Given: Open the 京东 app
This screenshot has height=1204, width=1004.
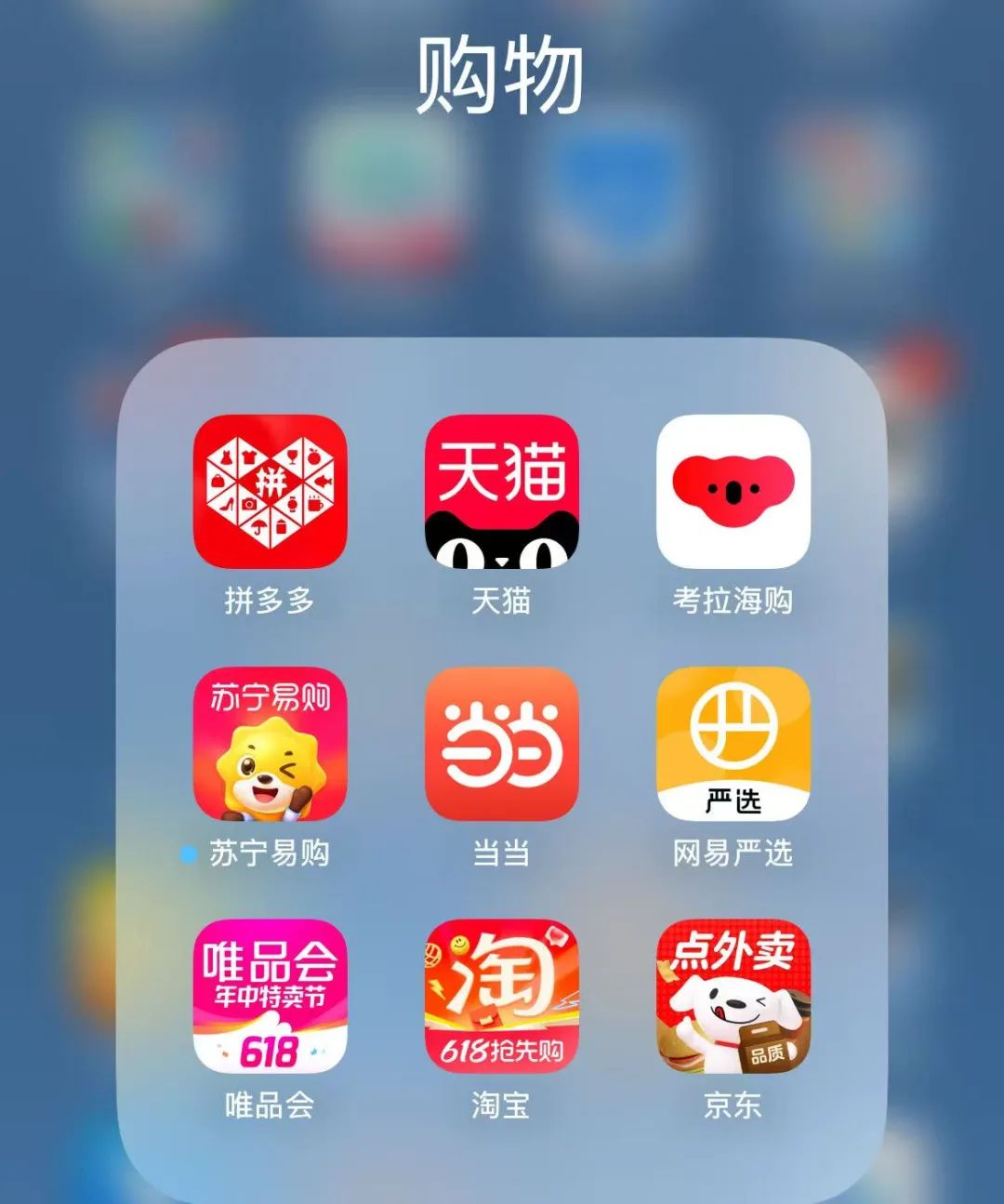Looking at the screenshot, I should point(733,996).
